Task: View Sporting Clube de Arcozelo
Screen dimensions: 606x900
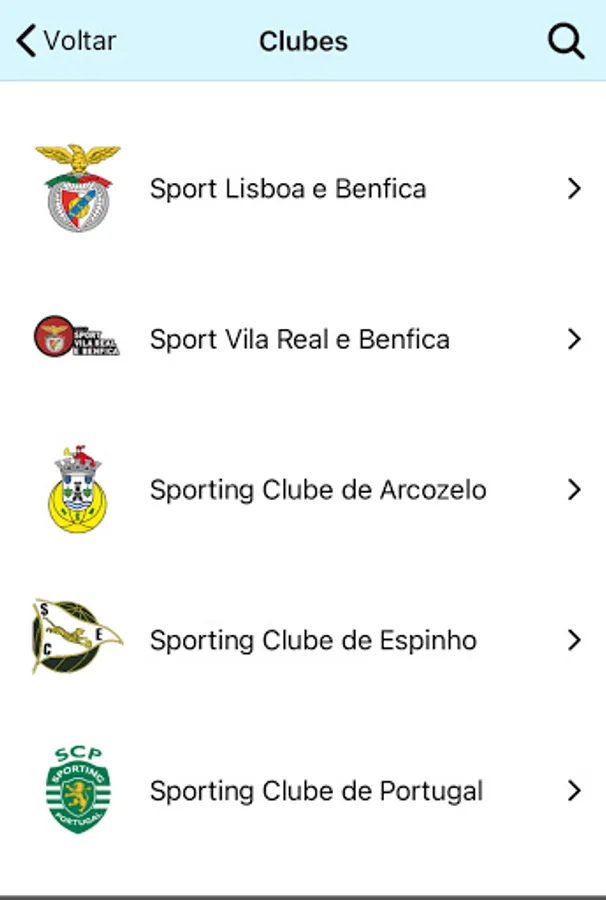Action: point(317,490)
